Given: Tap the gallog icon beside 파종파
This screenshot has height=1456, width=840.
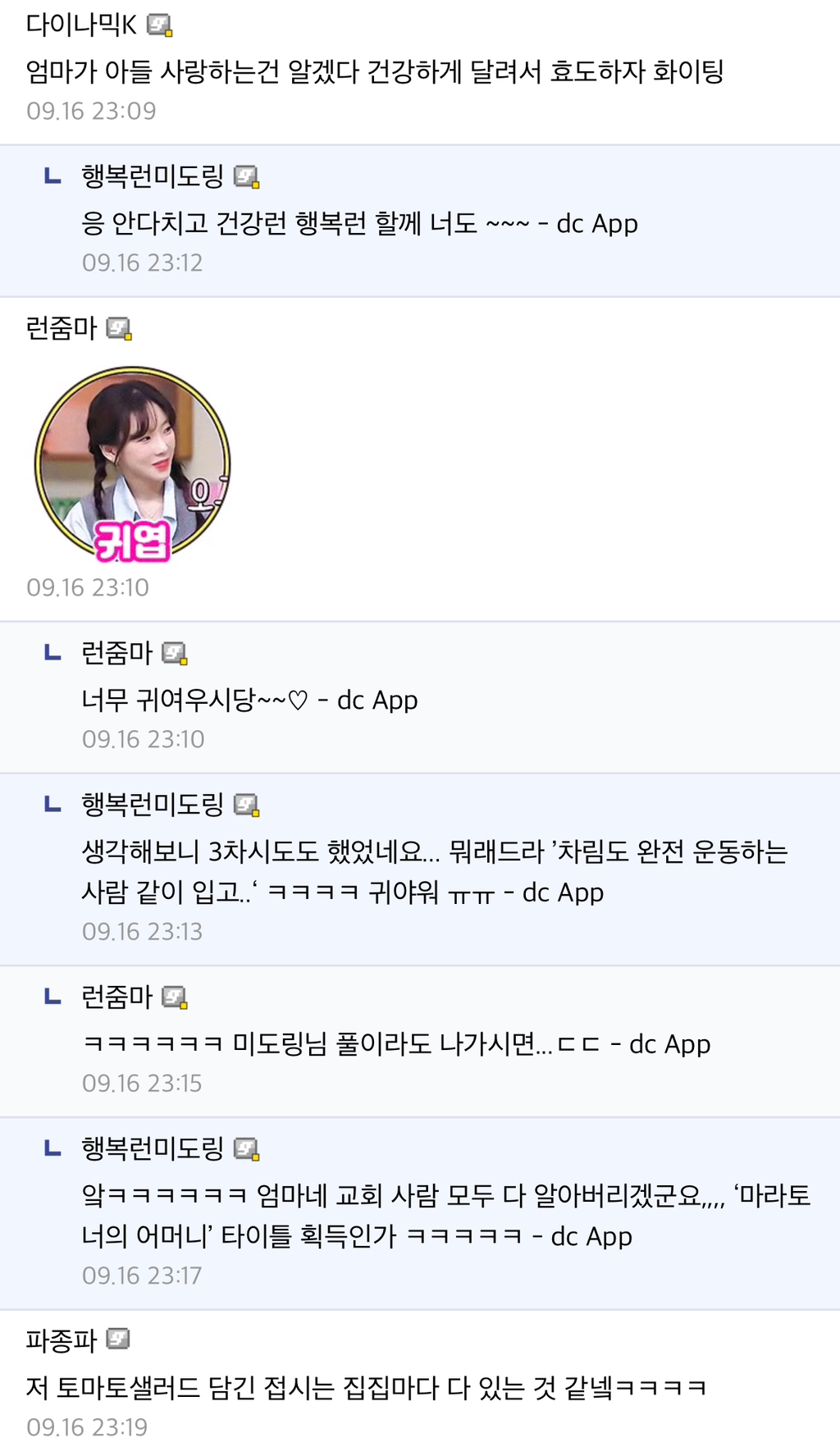Looking at the screenshot, I should coord(119,1340).
